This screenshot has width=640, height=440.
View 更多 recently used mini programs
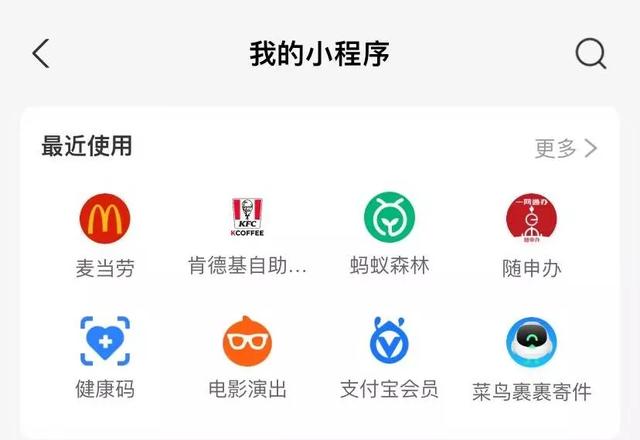point(565,149)
